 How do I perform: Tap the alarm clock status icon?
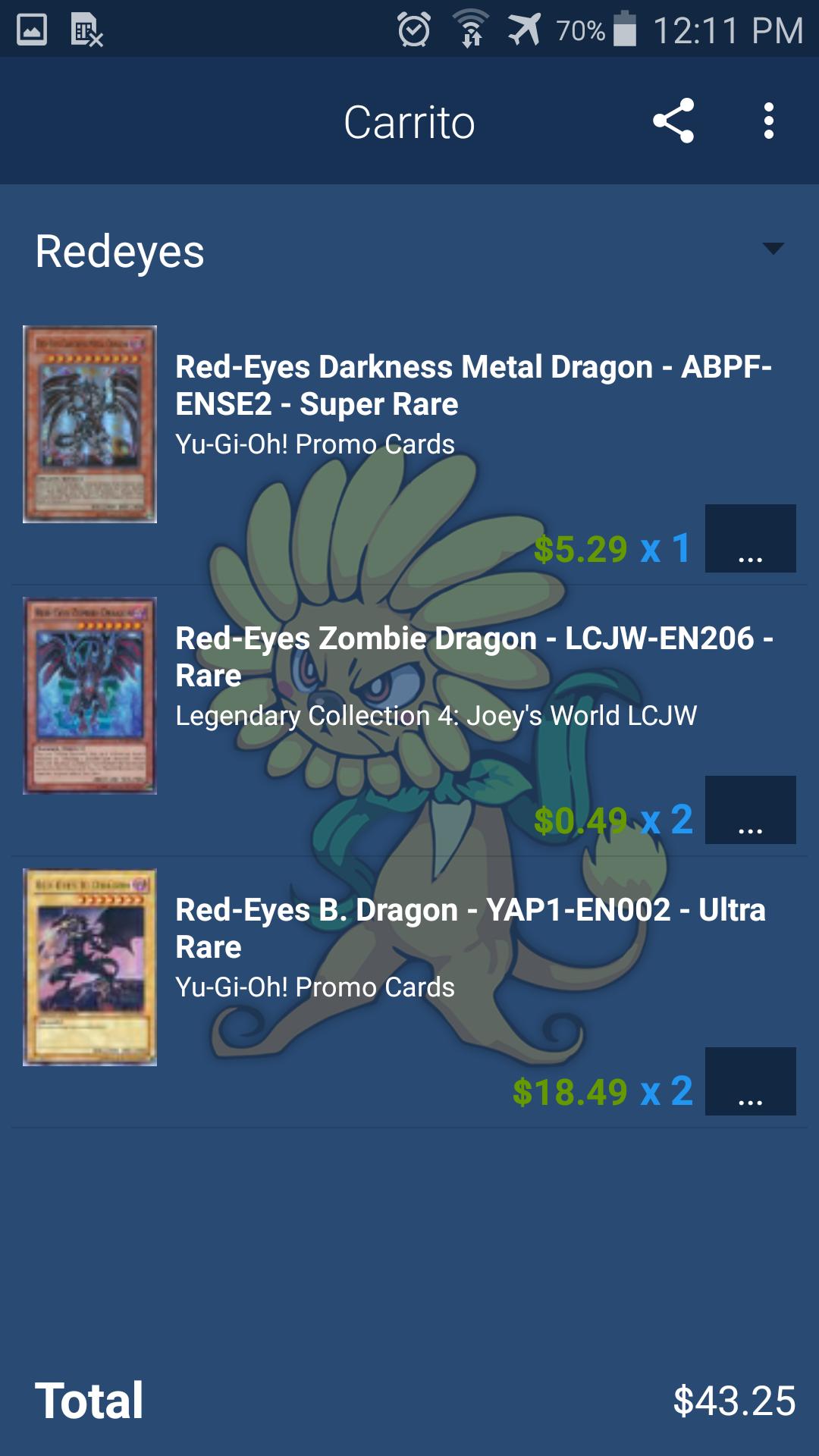tap(413, 29)
